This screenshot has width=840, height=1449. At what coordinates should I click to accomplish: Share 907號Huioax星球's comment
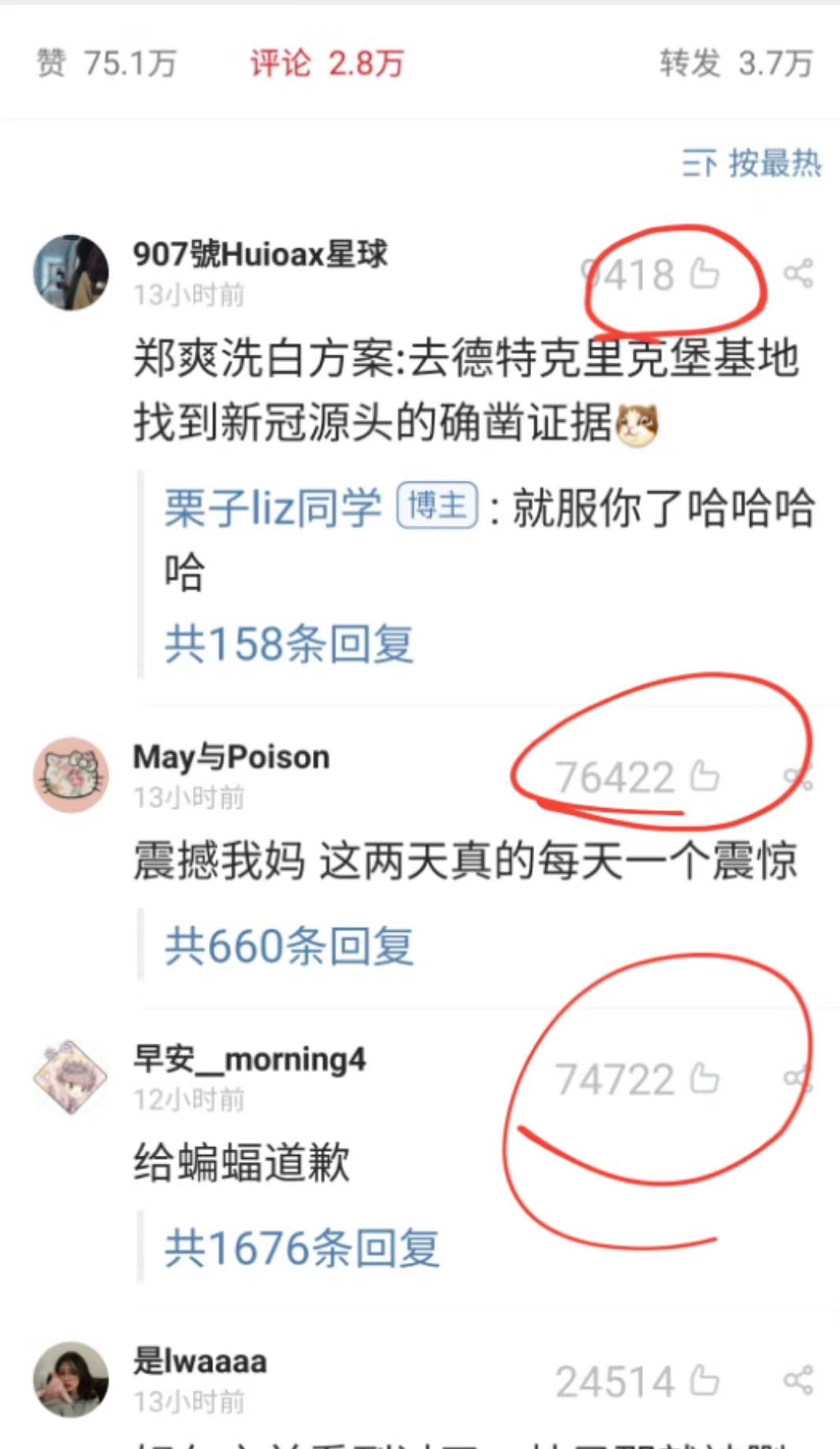pyautogui.click(x=798, y=274)
